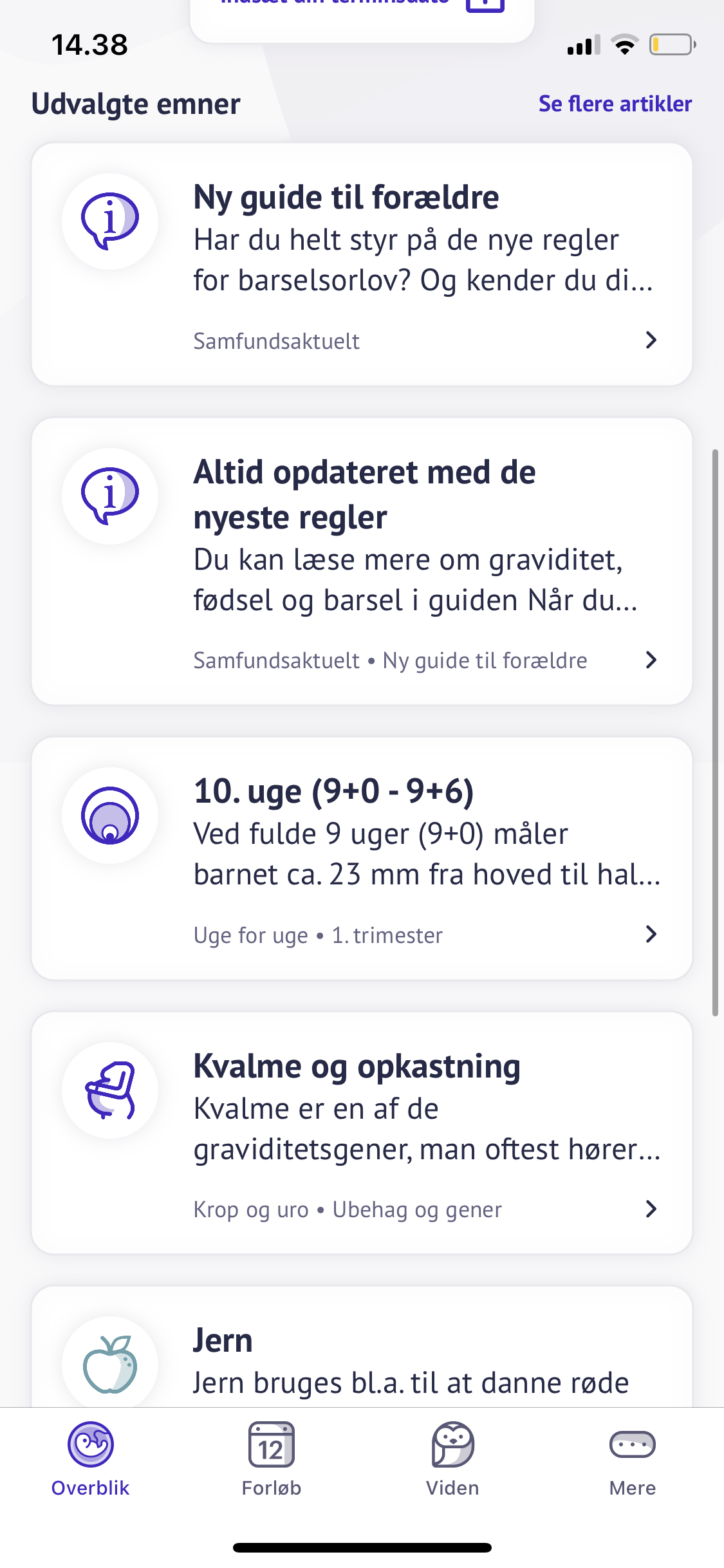Open the 'Ny guide til forældre' article

coord(362,264)
